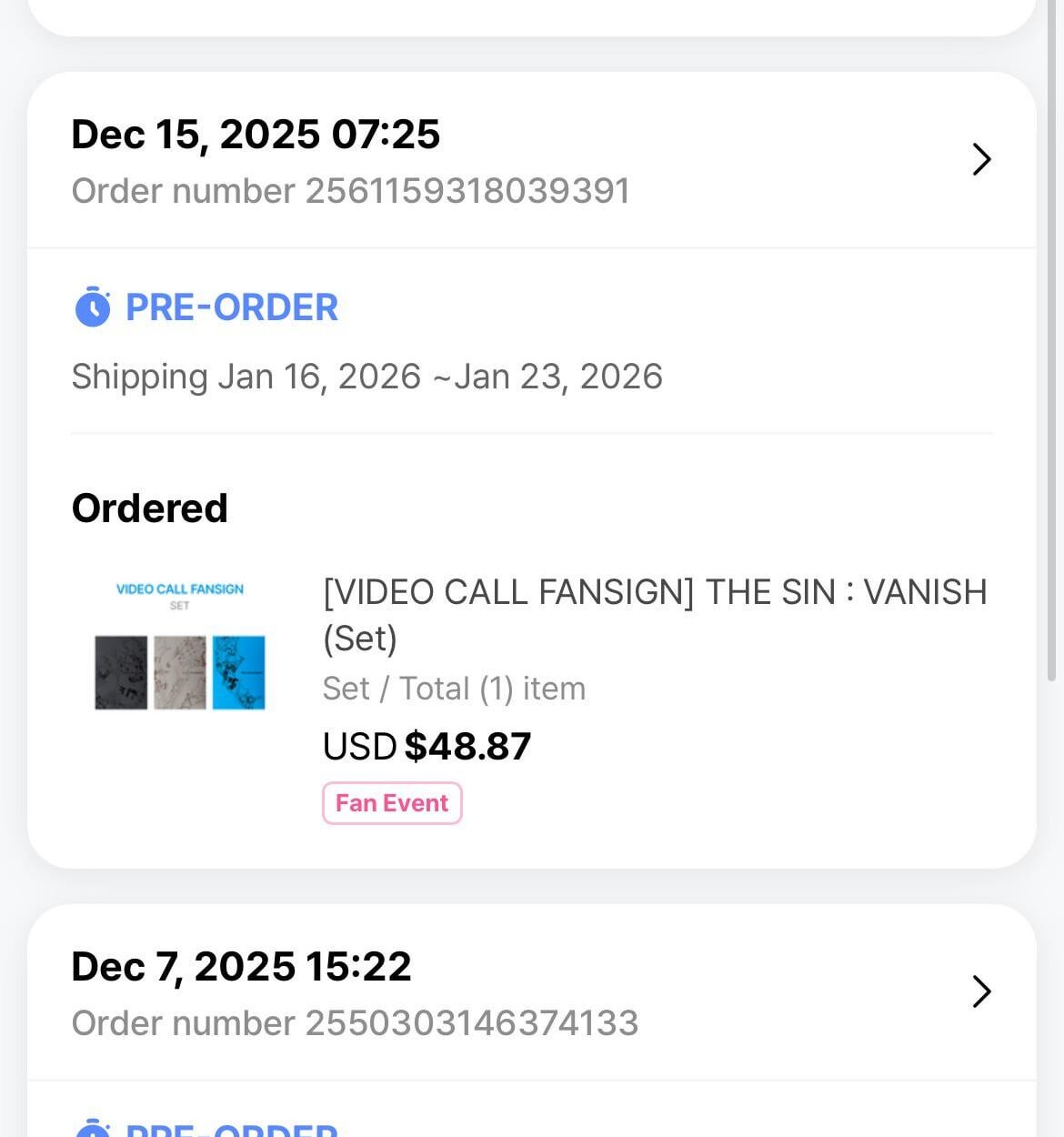
Task: Click the shipping window Jan 16 ~ Jan 23 text
Action: tap(367, 376)
